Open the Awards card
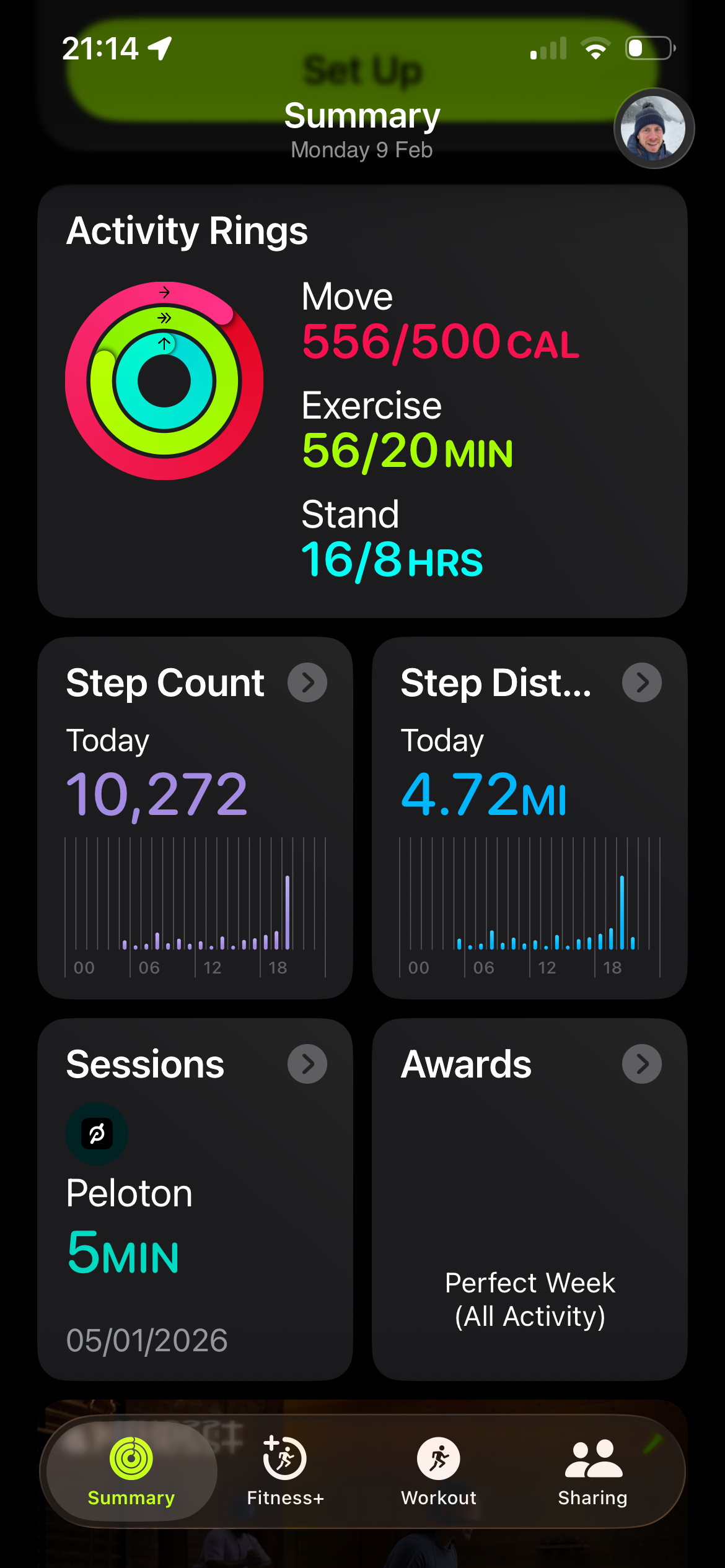 tap(529, 1199)
